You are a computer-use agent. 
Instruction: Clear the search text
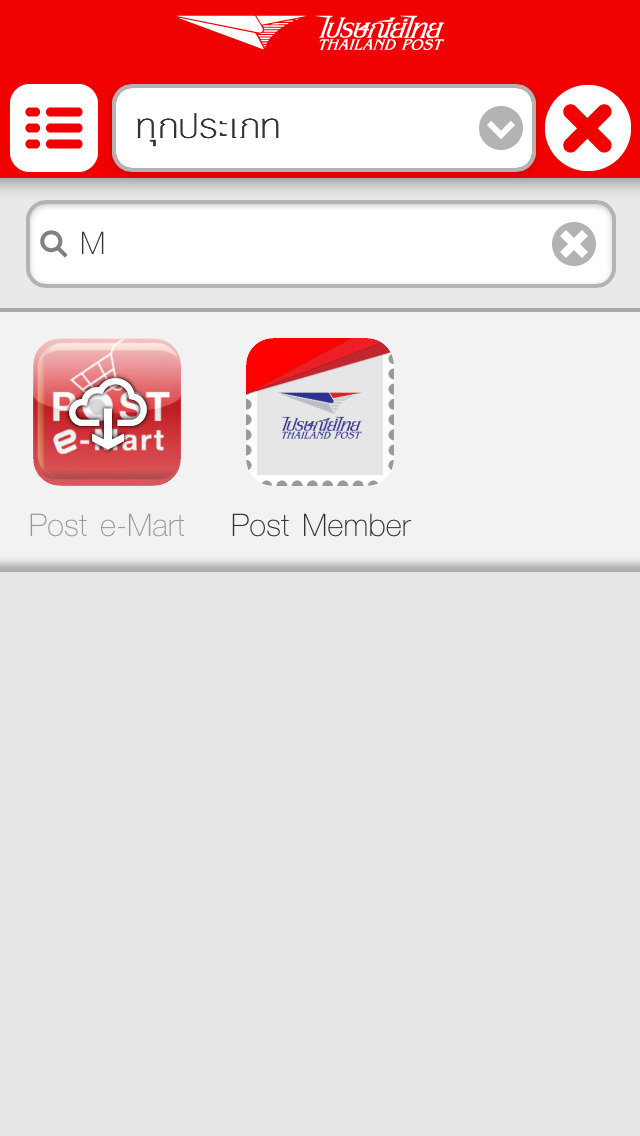click(574, 244)
